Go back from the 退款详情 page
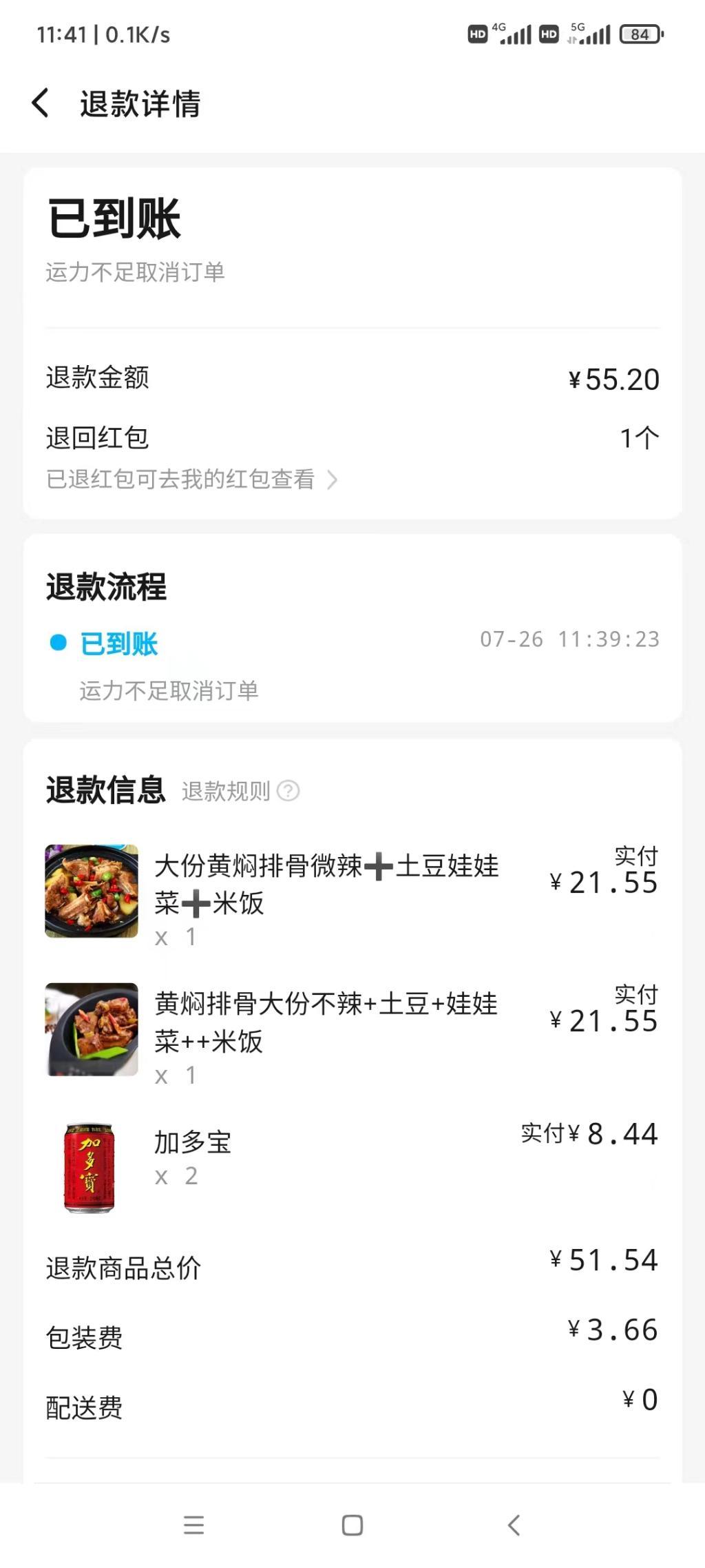The height and width of the screenshot is (1568, 705). [x=41, y=103]
